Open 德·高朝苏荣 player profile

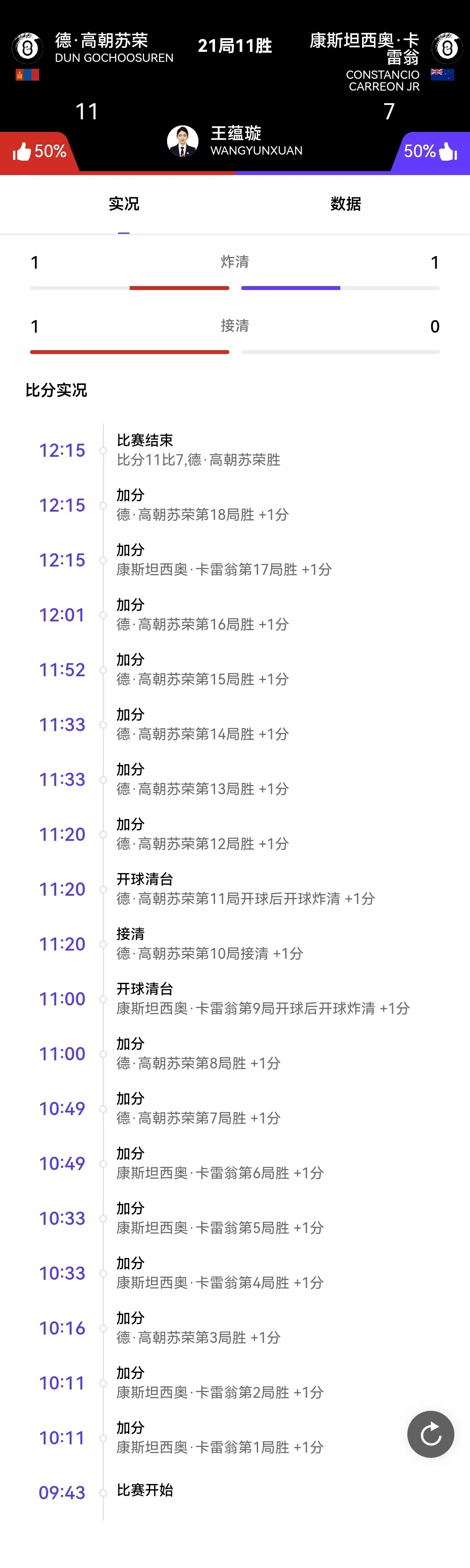[x=27, y=49]
